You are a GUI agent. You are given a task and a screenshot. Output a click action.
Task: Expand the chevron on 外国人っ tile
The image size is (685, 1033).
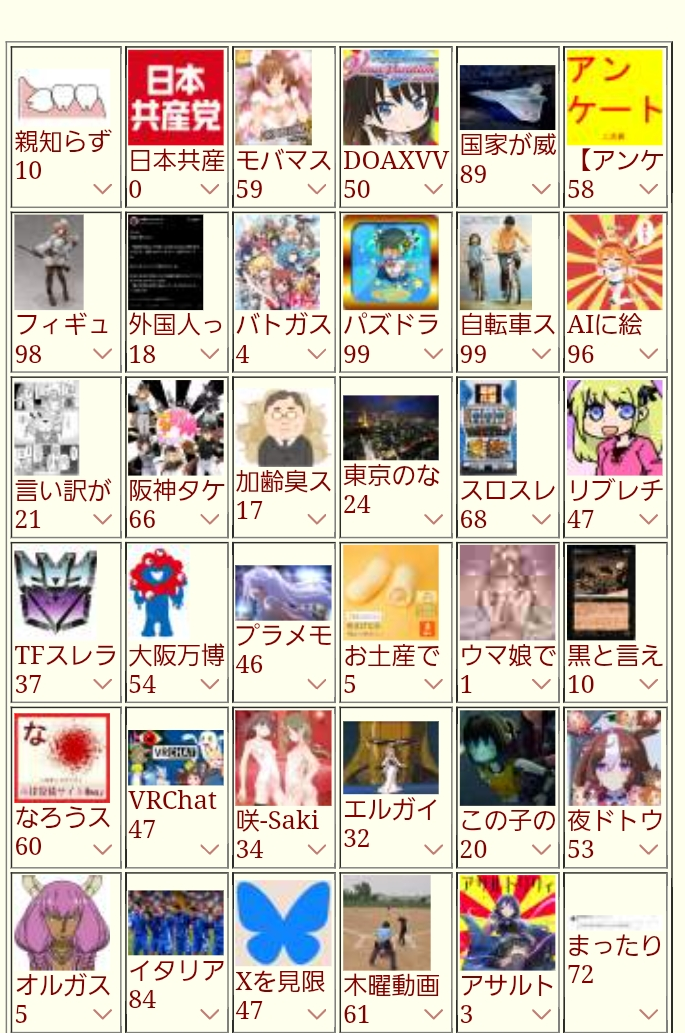[209, 354]
